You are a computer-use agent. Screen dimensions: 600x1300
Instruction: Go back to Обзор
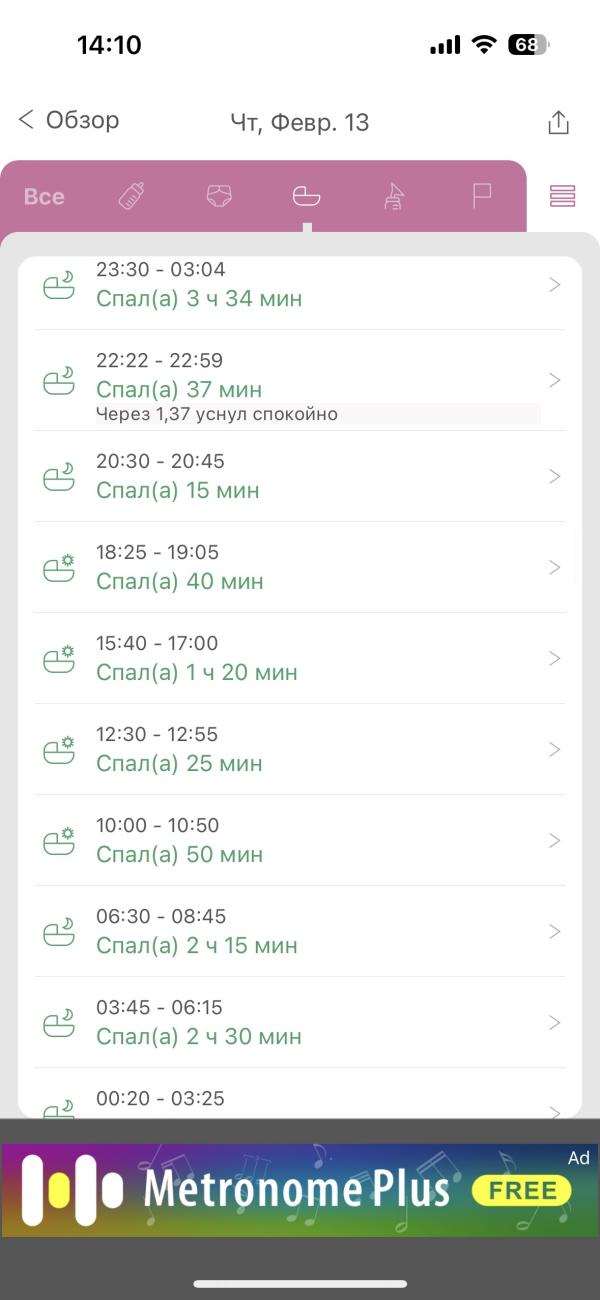point(68,121)
